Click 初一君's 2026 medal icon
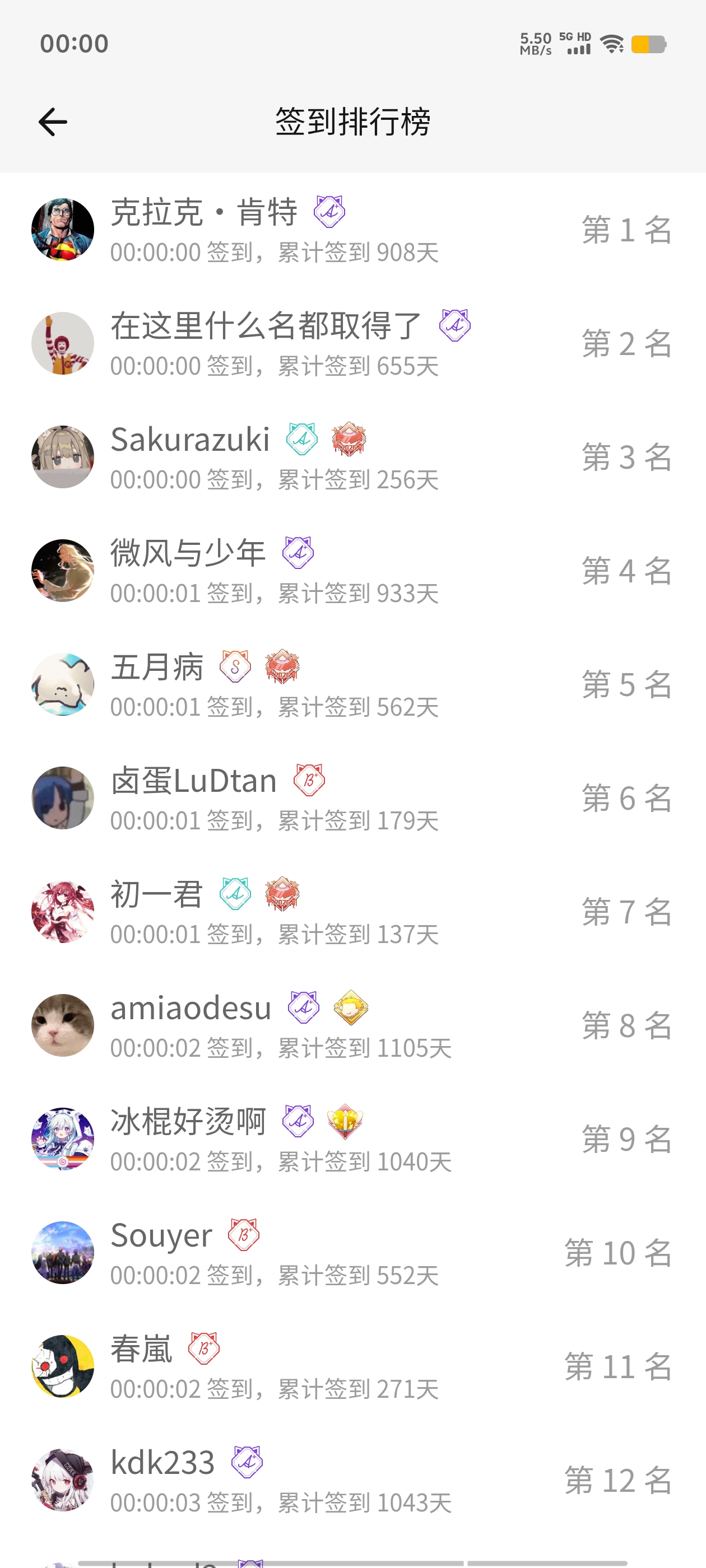This screenshot has width=706, height=1568. click(x=282, y=894)
